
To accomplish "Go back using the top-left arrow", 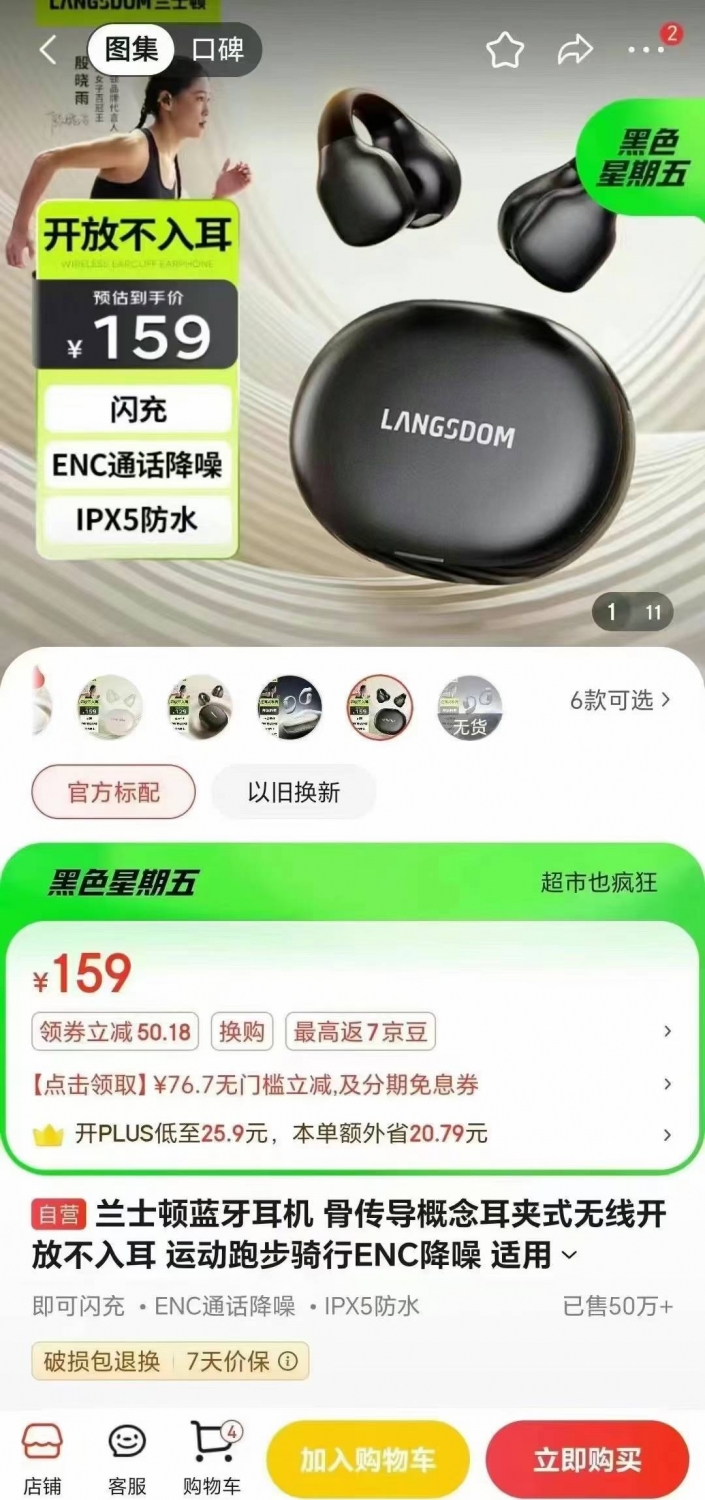I will (47, 50).
